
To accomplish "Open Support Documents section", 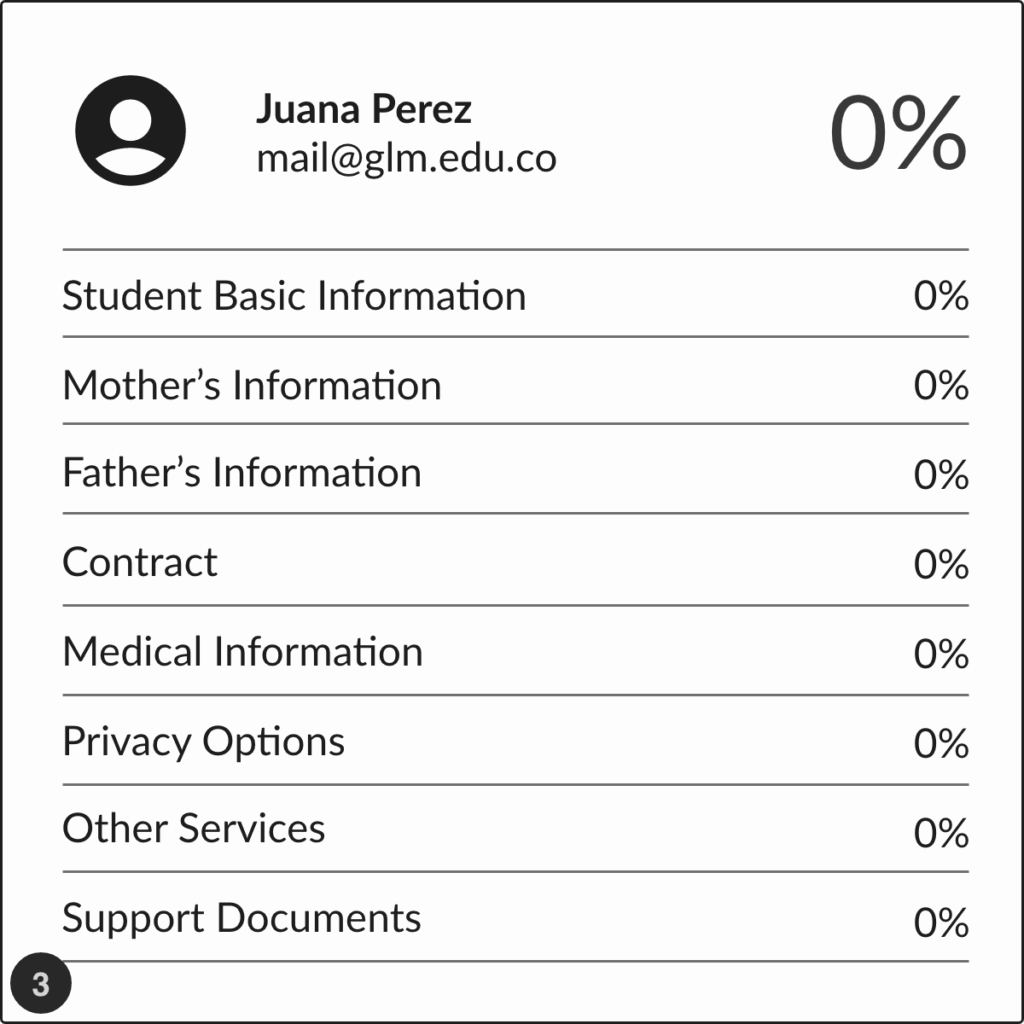I will [242, 918].
